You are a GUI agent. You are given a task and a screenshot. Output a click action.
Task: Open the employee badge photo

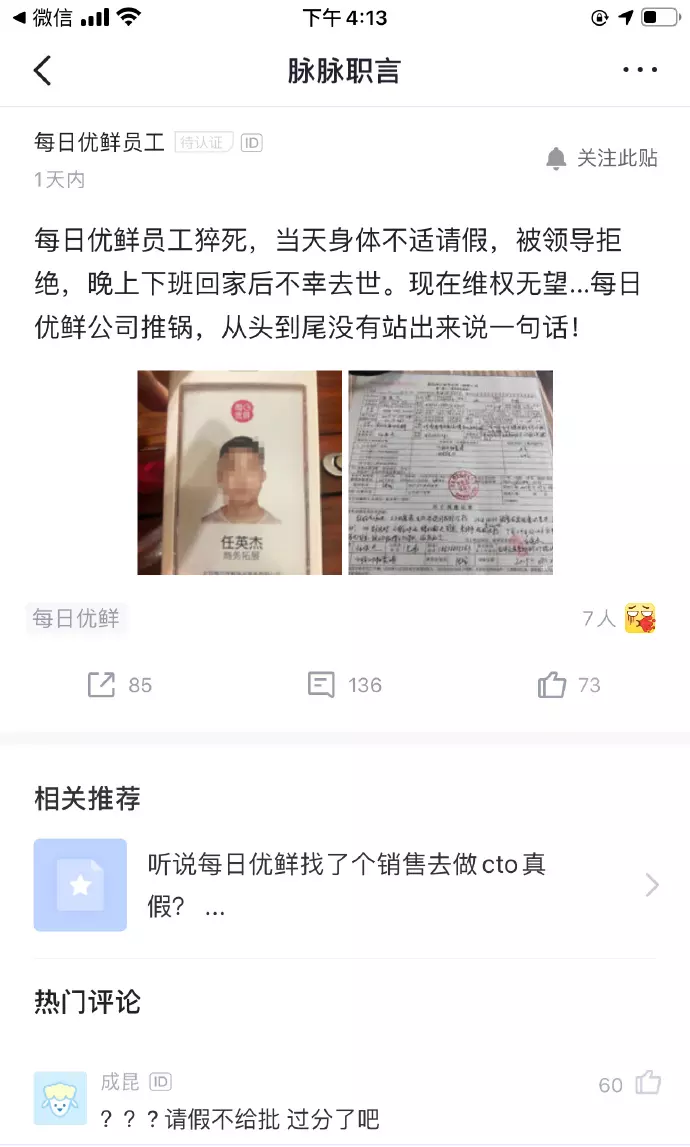(240, 472)
